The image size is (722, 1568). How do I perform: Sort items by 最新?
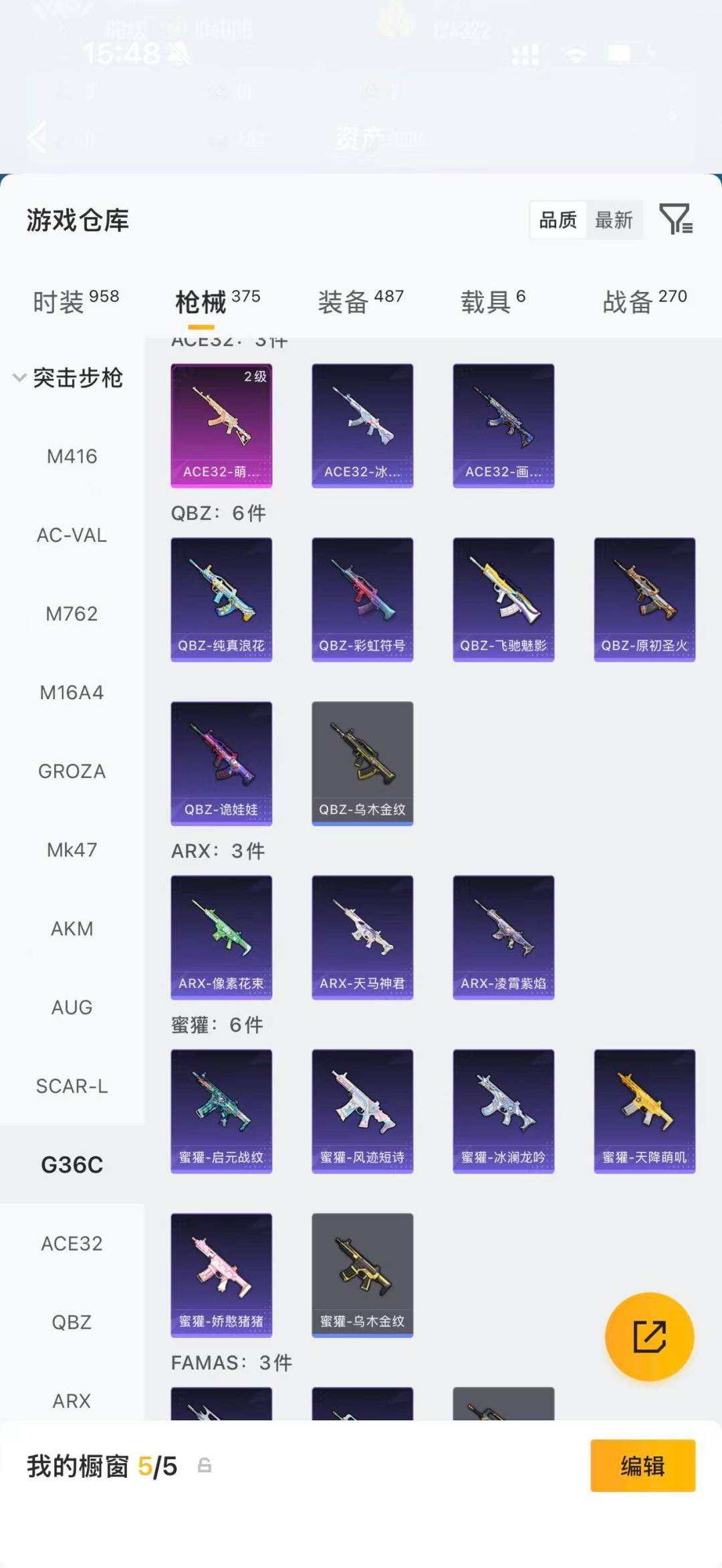[614, 220]
